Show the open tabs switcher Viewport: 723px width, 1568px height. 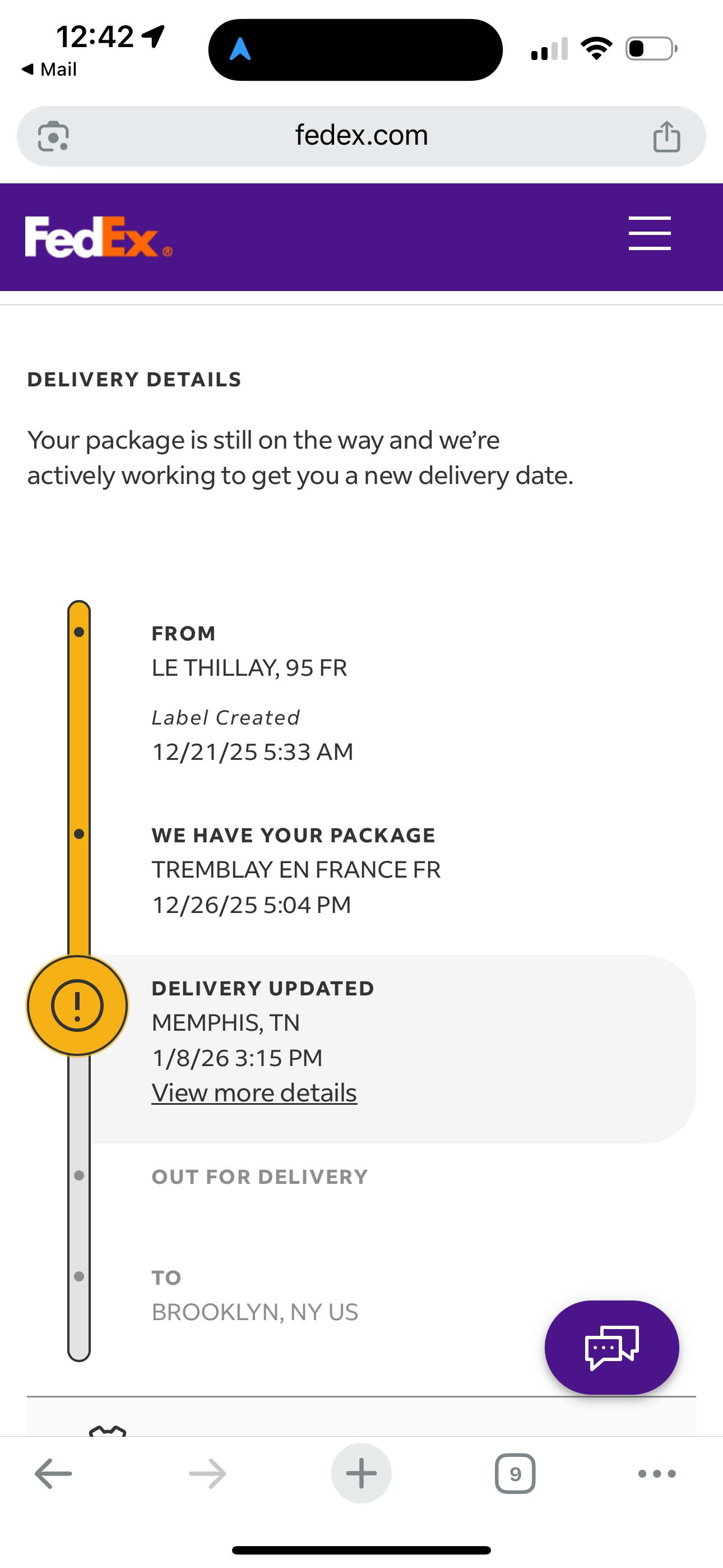[x=515, y=1473]
